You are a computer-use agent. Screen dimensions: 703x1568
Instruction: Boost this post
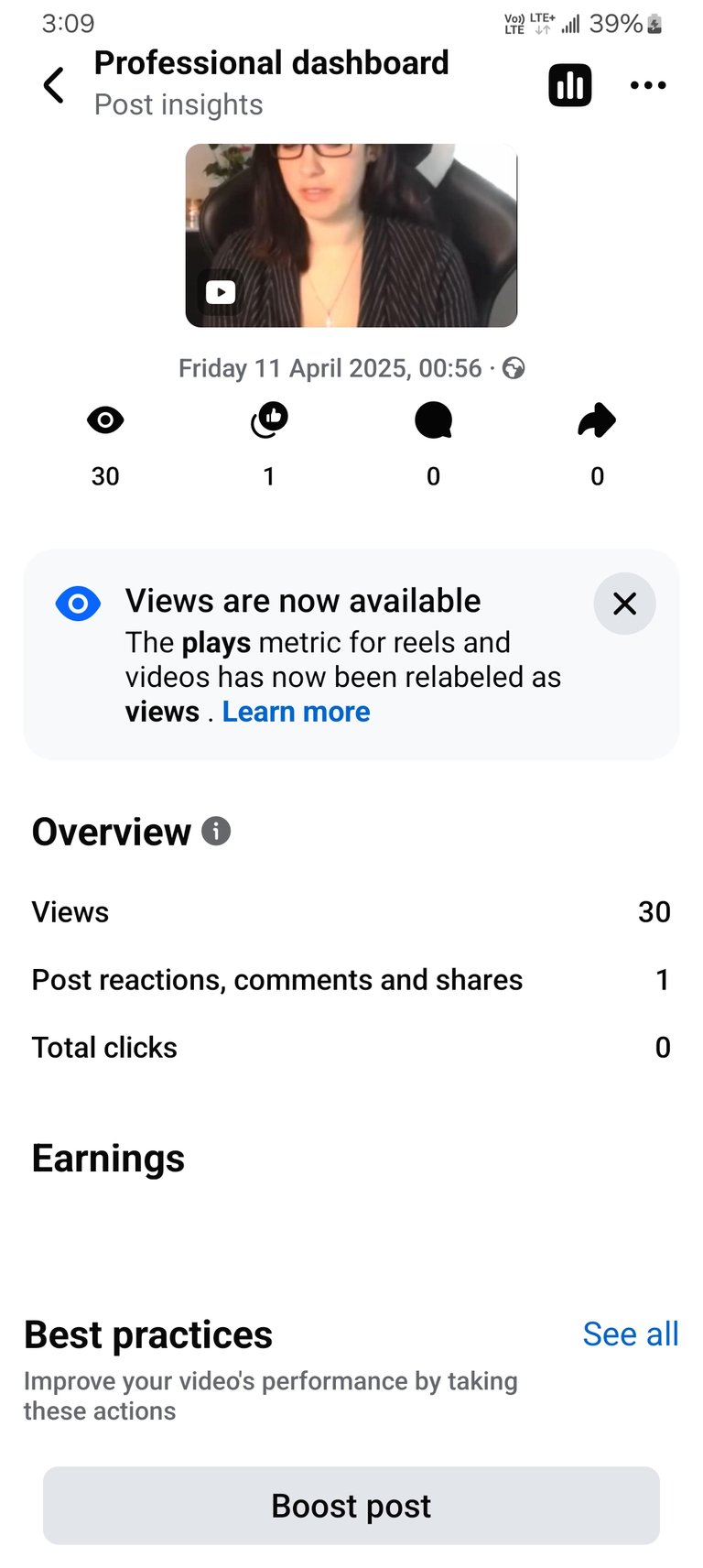[351, 1506]
